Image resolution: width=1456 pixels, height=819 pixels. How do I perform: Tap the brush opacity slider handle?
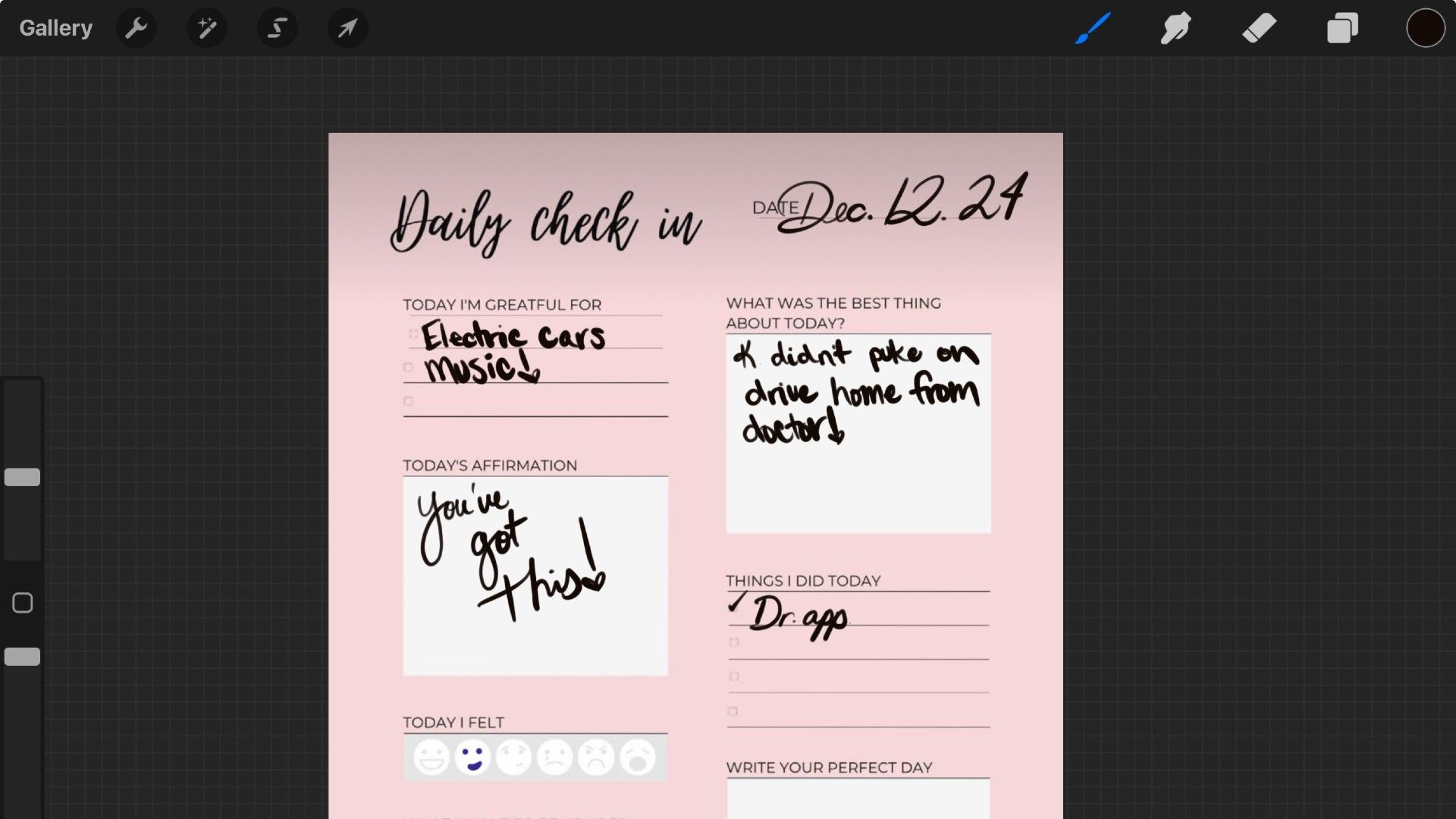click(23, 657)
